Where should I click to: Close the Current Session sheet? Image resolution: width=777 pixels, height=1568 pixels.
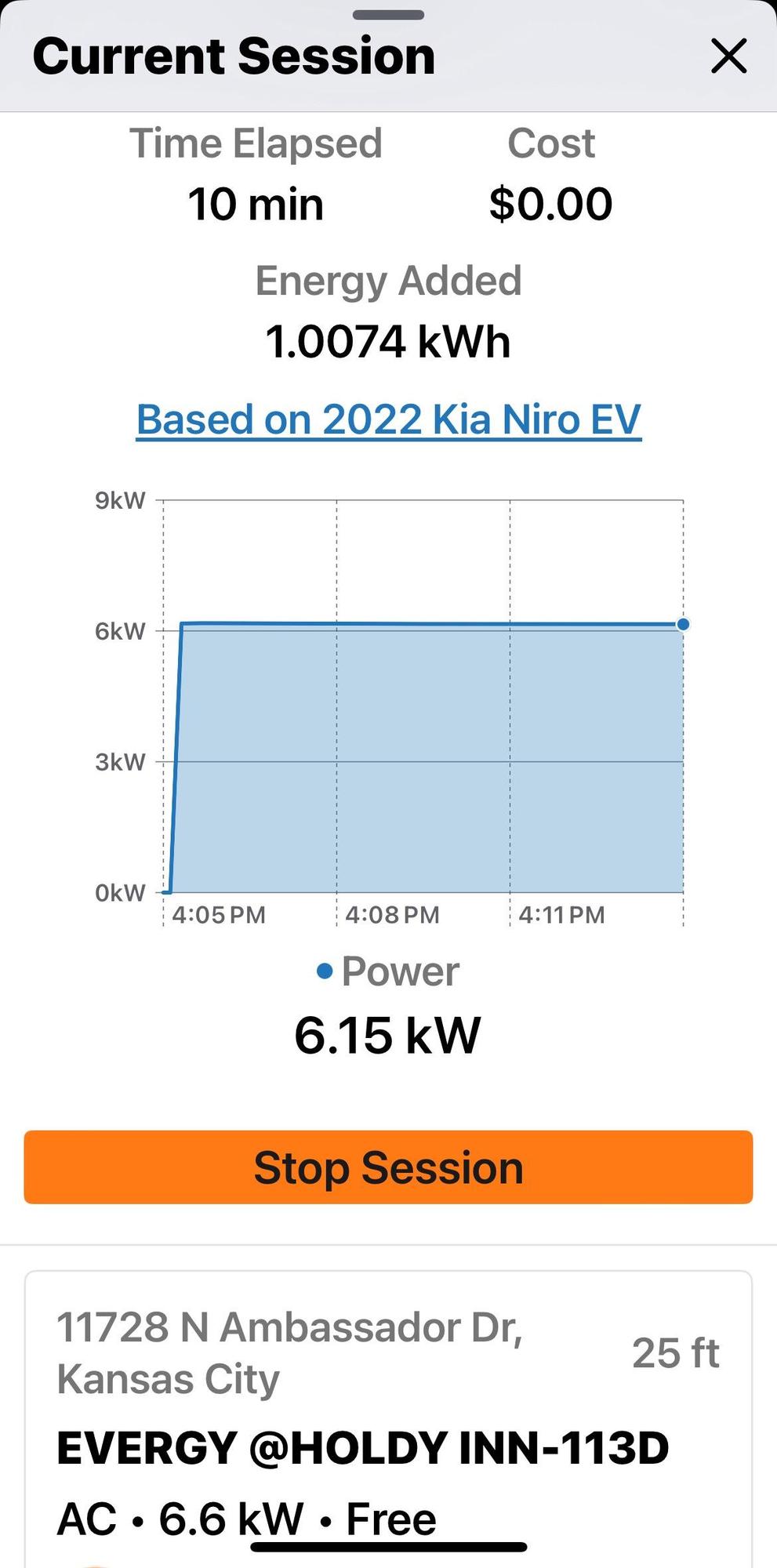(728, 56)
